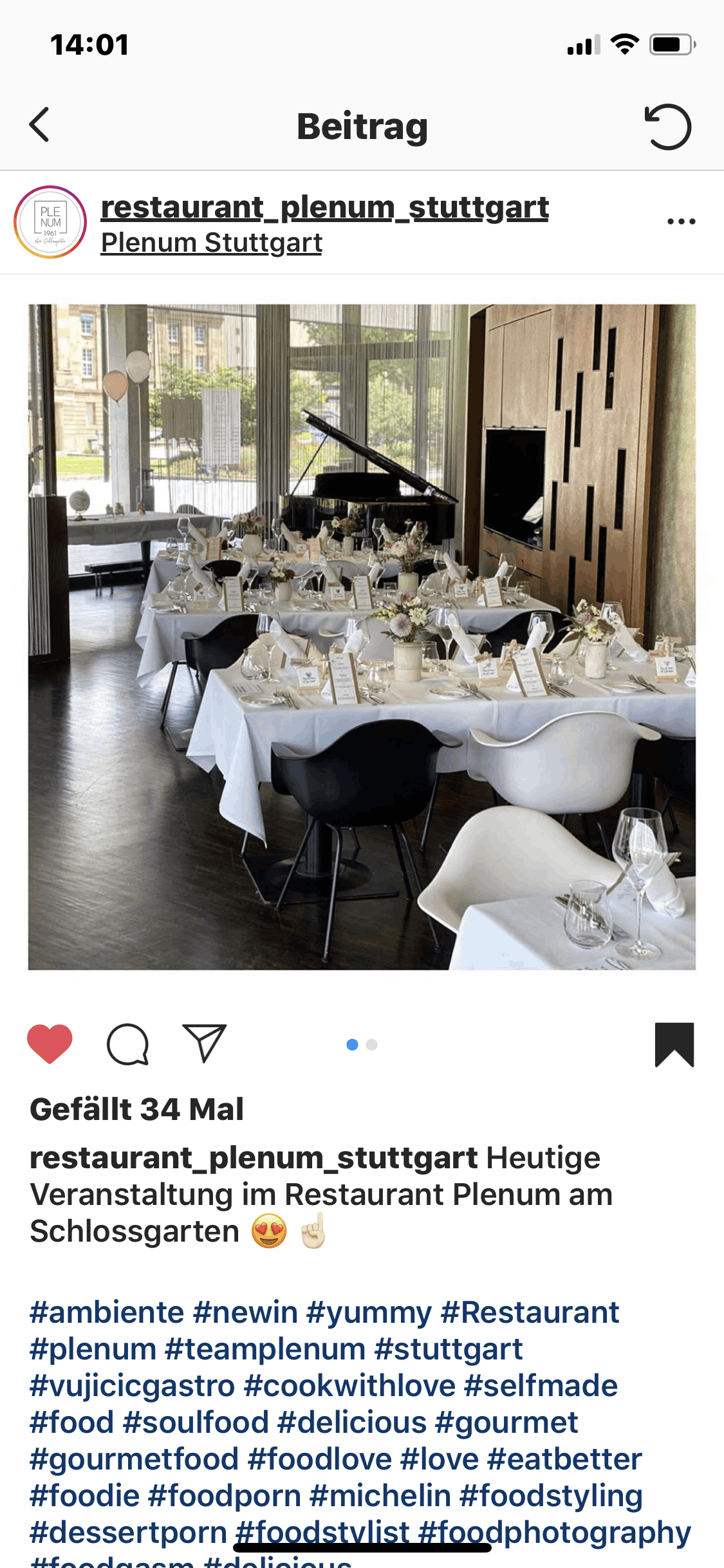This screenshot has height=1568, width=724.
Task: Open the #stuttgart hashtag
Action: [449, 1349]
